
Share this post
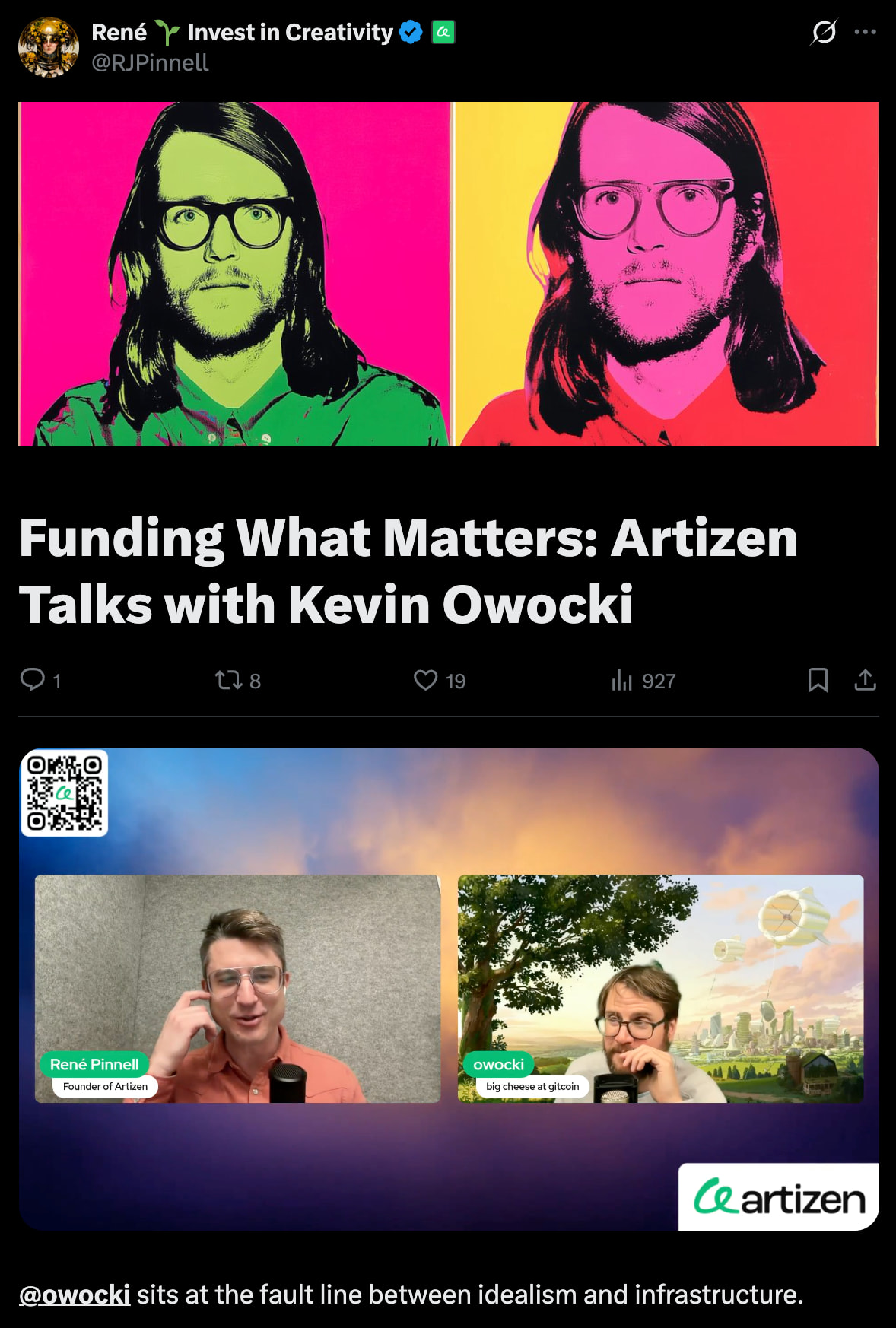[x=865, y=679]
